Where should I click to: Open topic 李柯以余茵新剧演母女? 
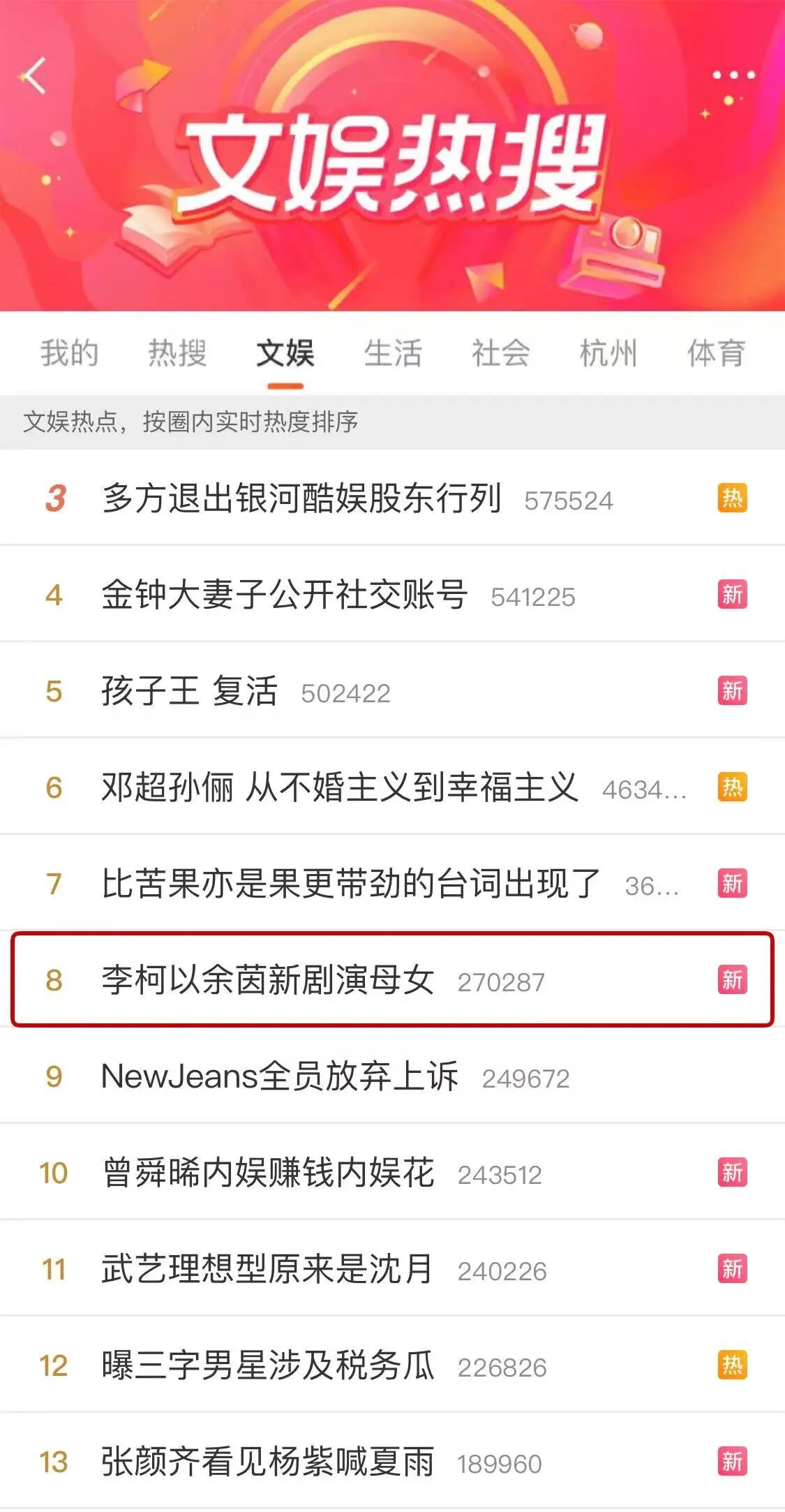click(268, 980)
